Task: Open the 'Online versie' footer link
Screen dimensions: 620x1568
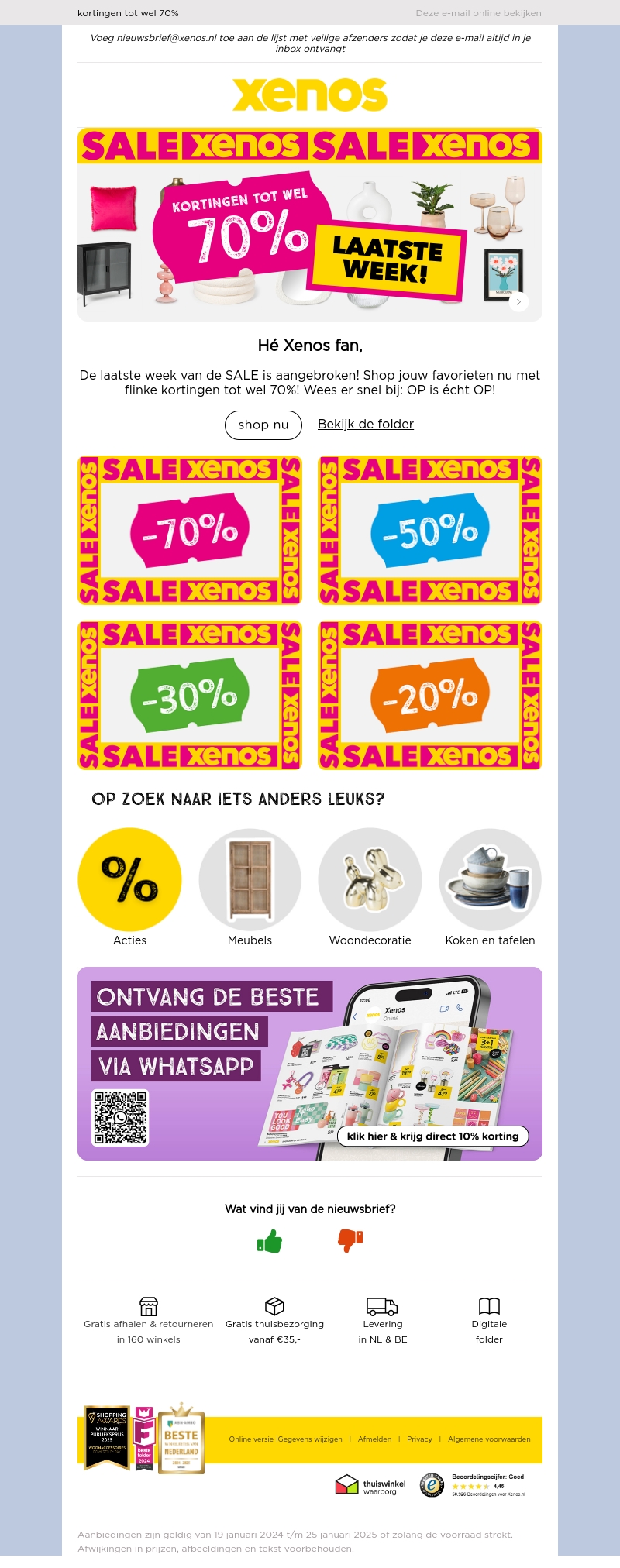Action: (x=251, y=1439)
